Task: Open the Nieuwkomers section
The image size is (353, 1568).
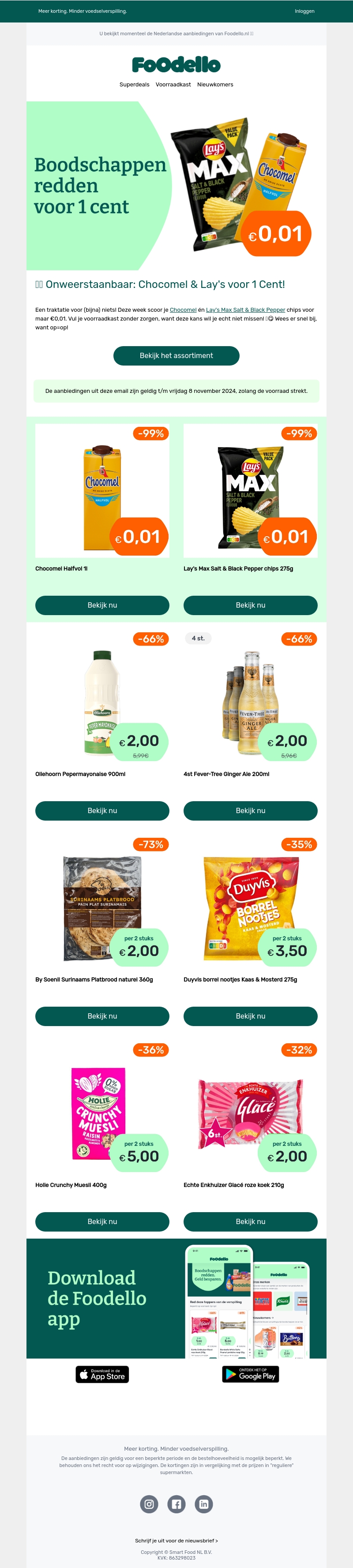Action: point(215,85)
